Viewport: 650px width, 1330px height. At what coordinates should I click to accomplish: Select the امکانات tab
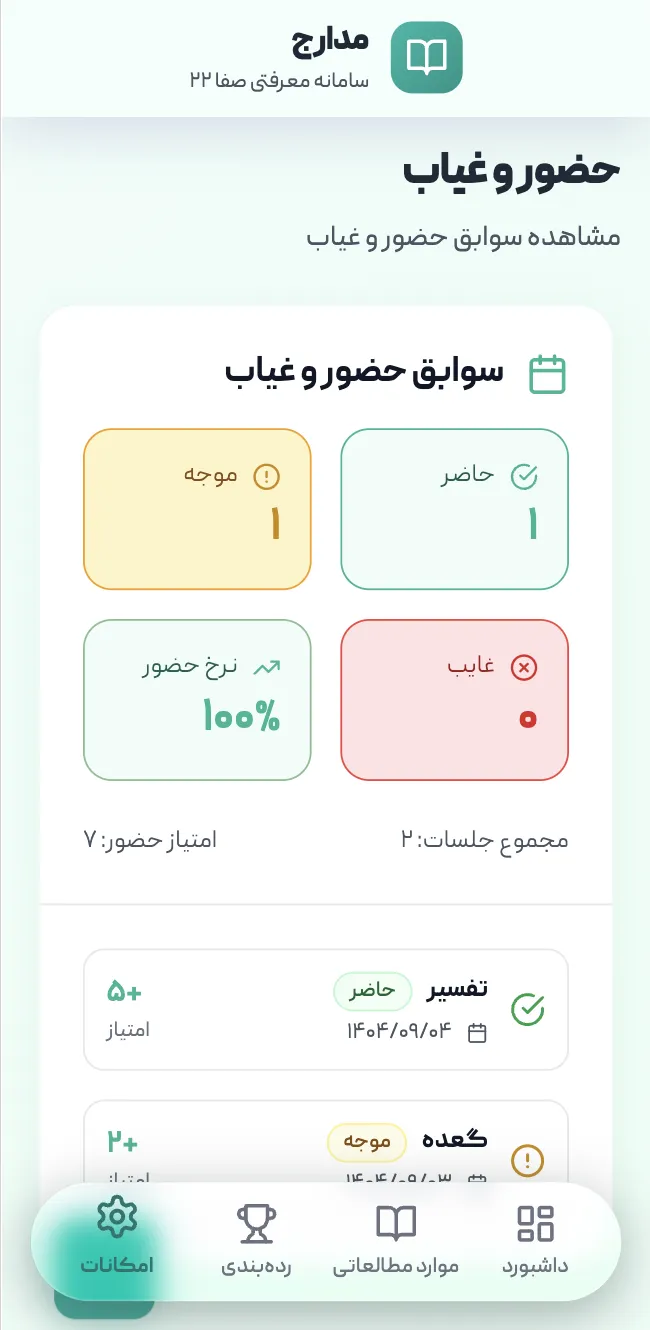point(117,1241)
